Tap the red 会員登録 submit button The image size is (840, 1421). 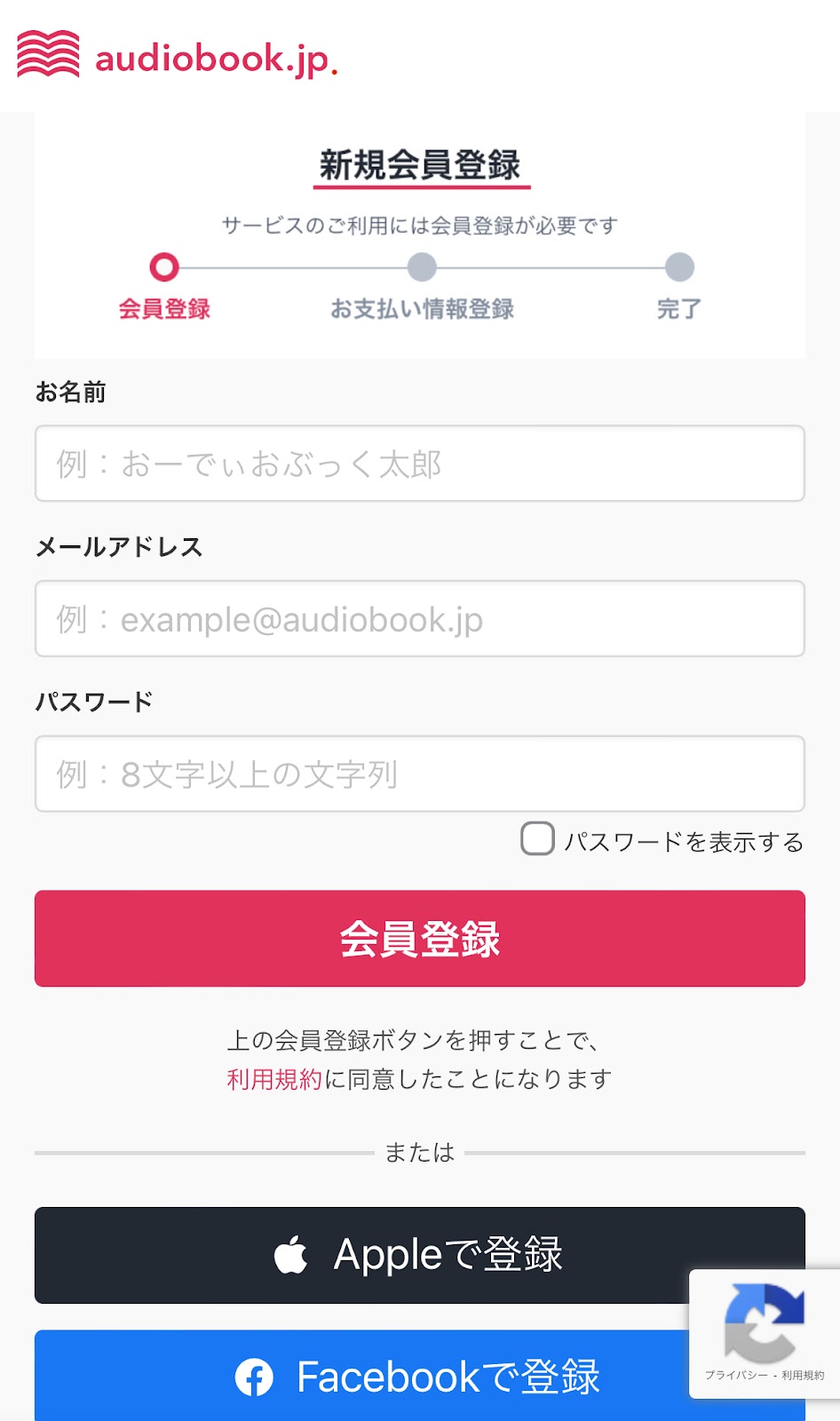point(420,939)
